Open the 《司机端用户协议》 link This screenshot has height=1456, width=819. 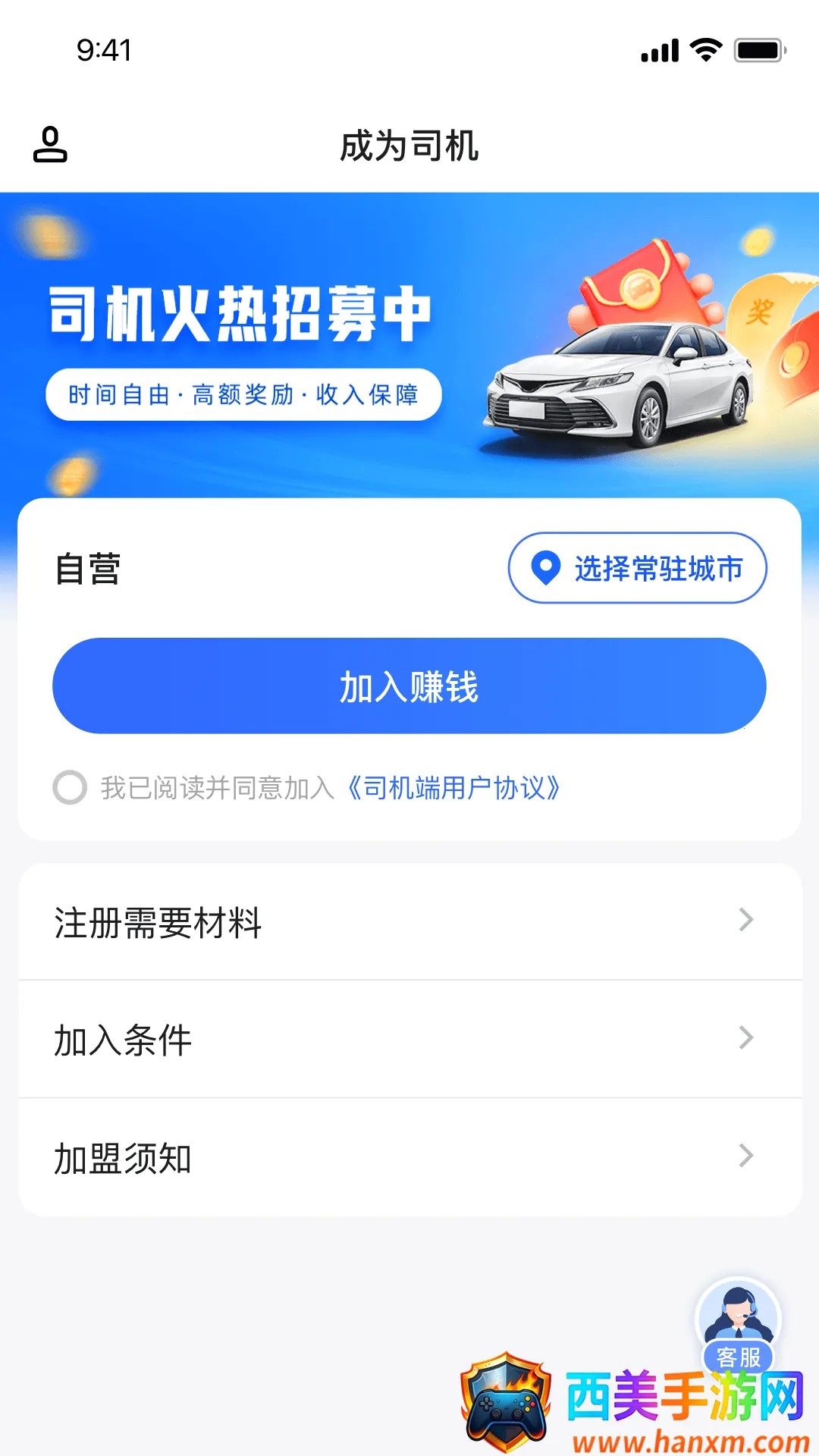point(453,788)
